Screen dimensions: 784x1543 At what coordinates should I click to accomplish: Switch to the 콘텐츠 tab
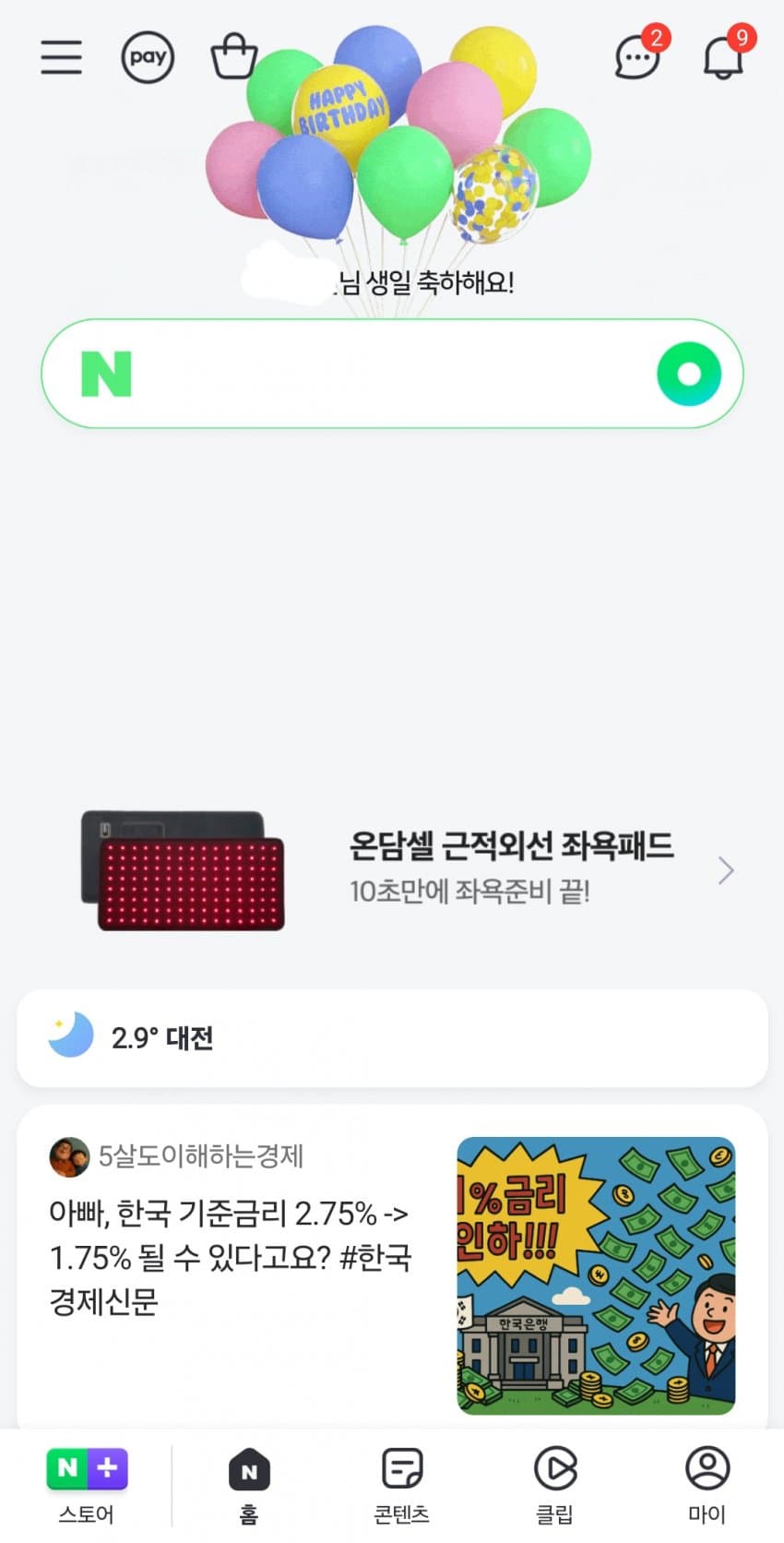click(x=401, y=1486)
